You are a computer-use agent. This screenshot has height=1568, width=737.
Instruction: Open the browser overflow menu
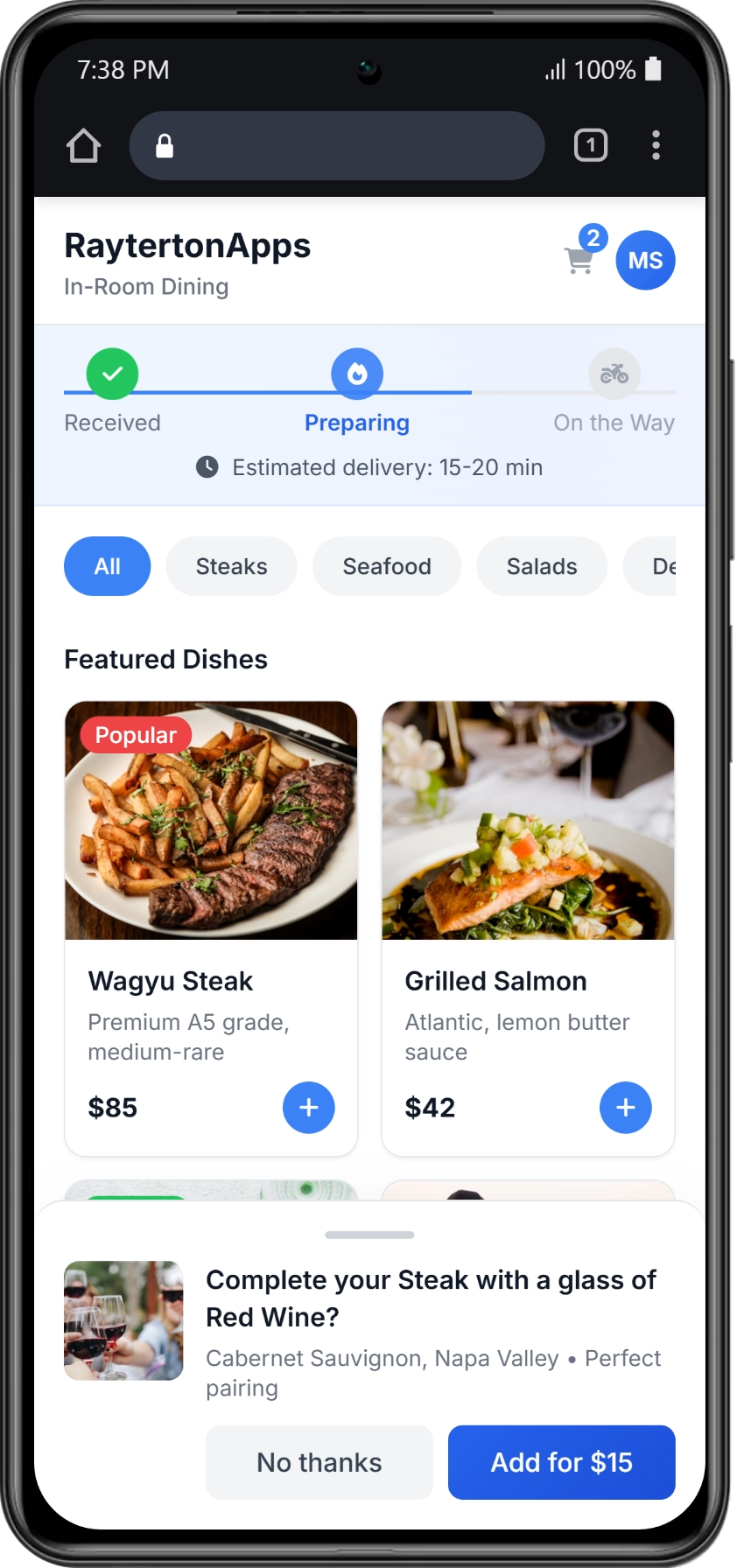pyautogui.click(x=655, y=145)
